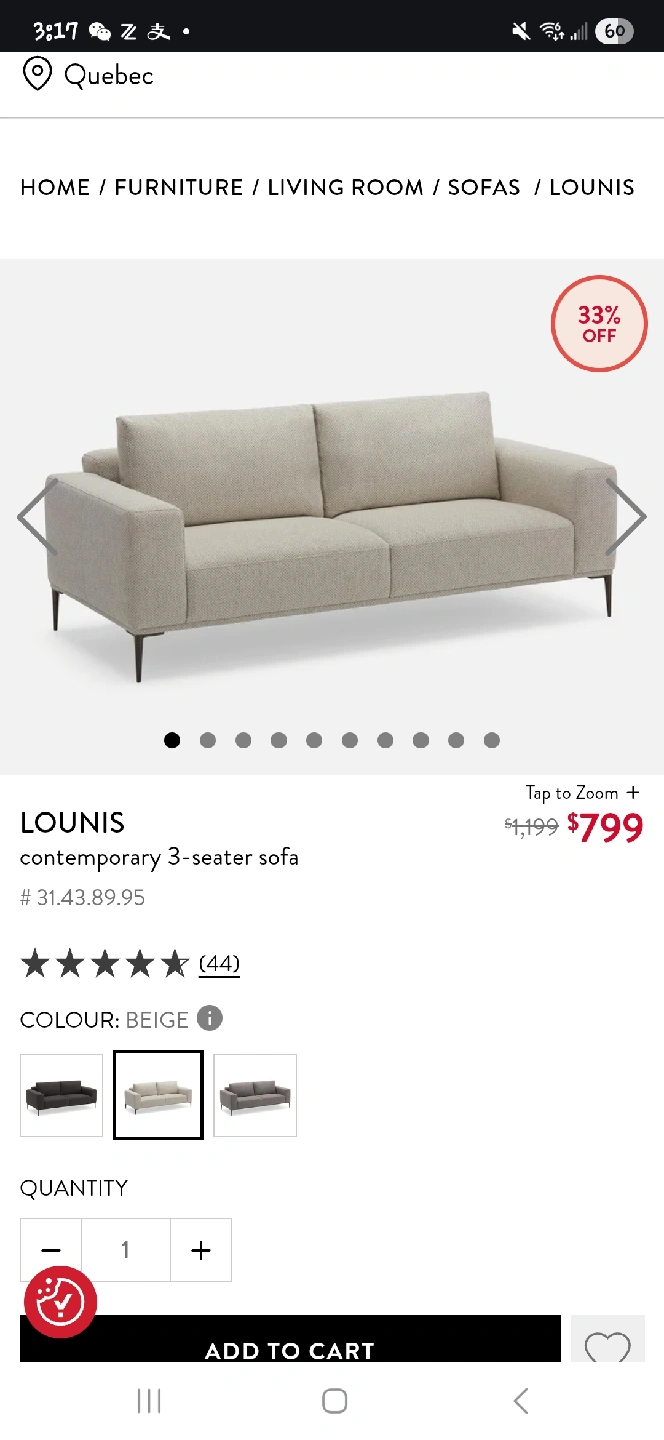Show the previous sofa image
The image size is (664, 1440).
pos(37,516)
